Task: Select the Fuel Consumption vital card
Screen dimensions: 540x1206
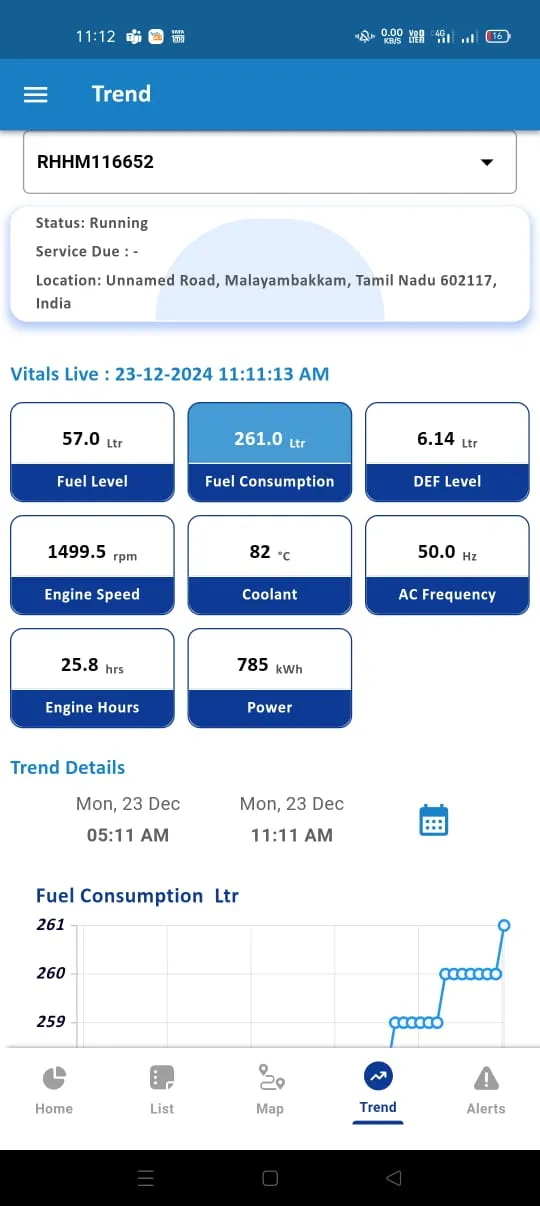Action: click(x=270, y=452)
